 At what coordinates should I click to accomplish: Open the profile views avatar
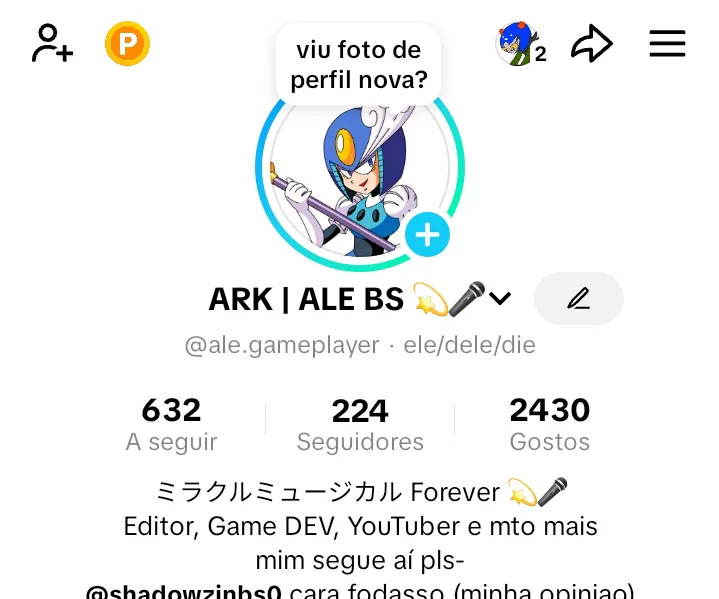point(518,44)
